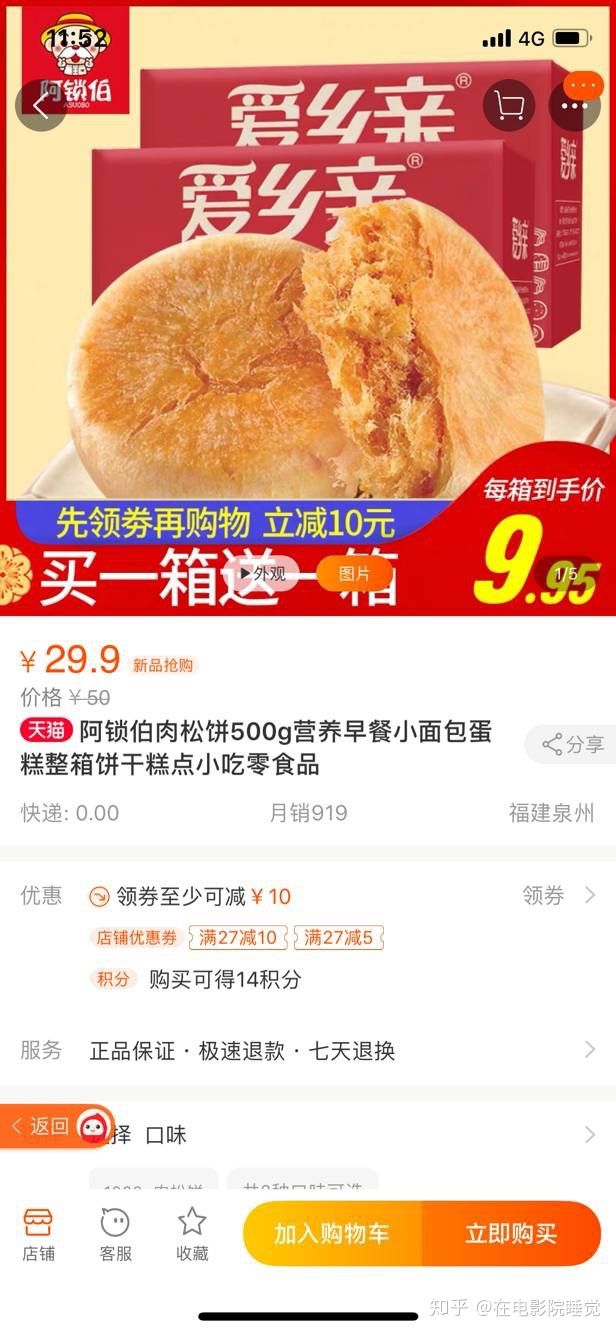Tap 立即购买 to buy now
The image size is (616, 1334).
click(x=511, y=1233)
